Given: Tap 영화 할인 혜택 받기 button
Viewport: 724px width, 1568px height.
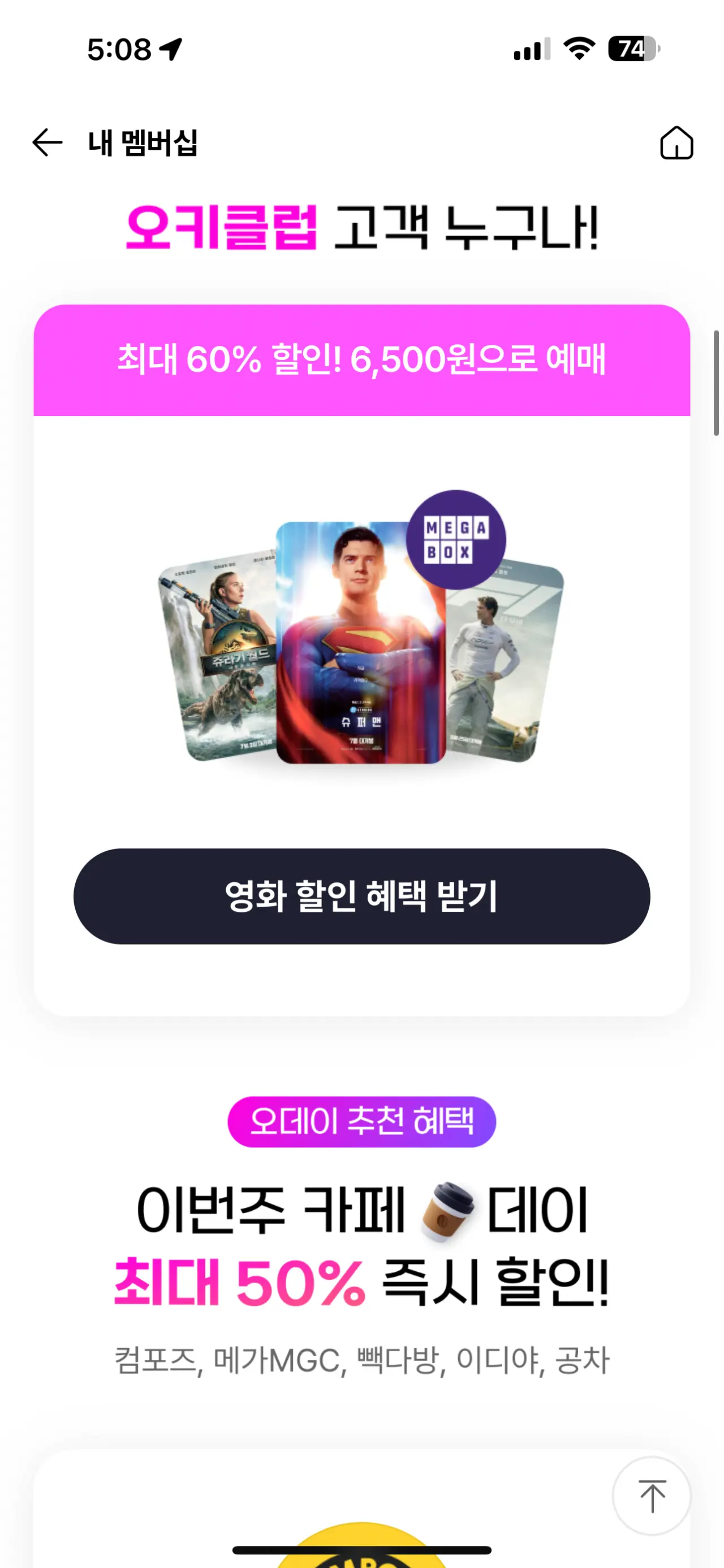Looking at the screenshot, I should tap(361, 896).
